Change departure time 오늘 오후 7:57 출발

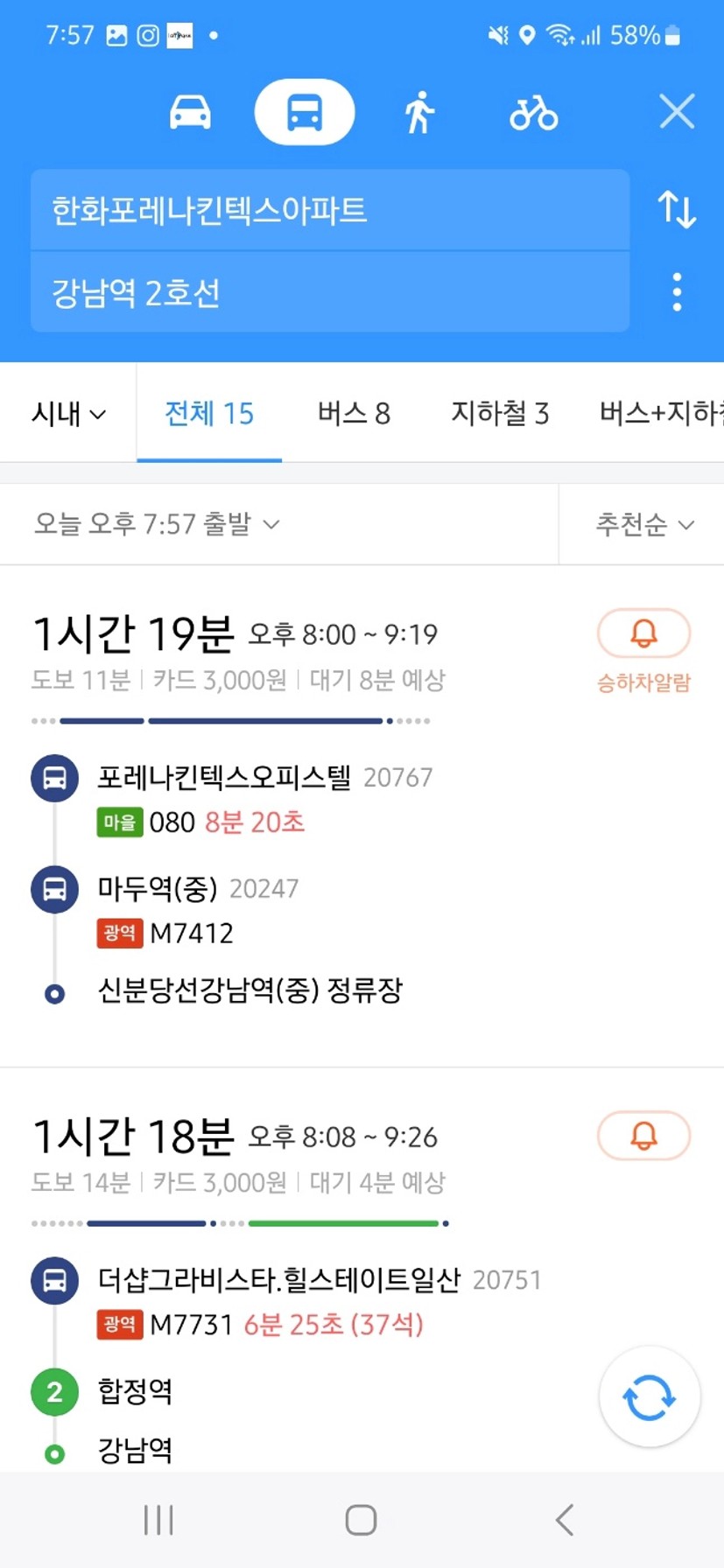coord(157,524)
